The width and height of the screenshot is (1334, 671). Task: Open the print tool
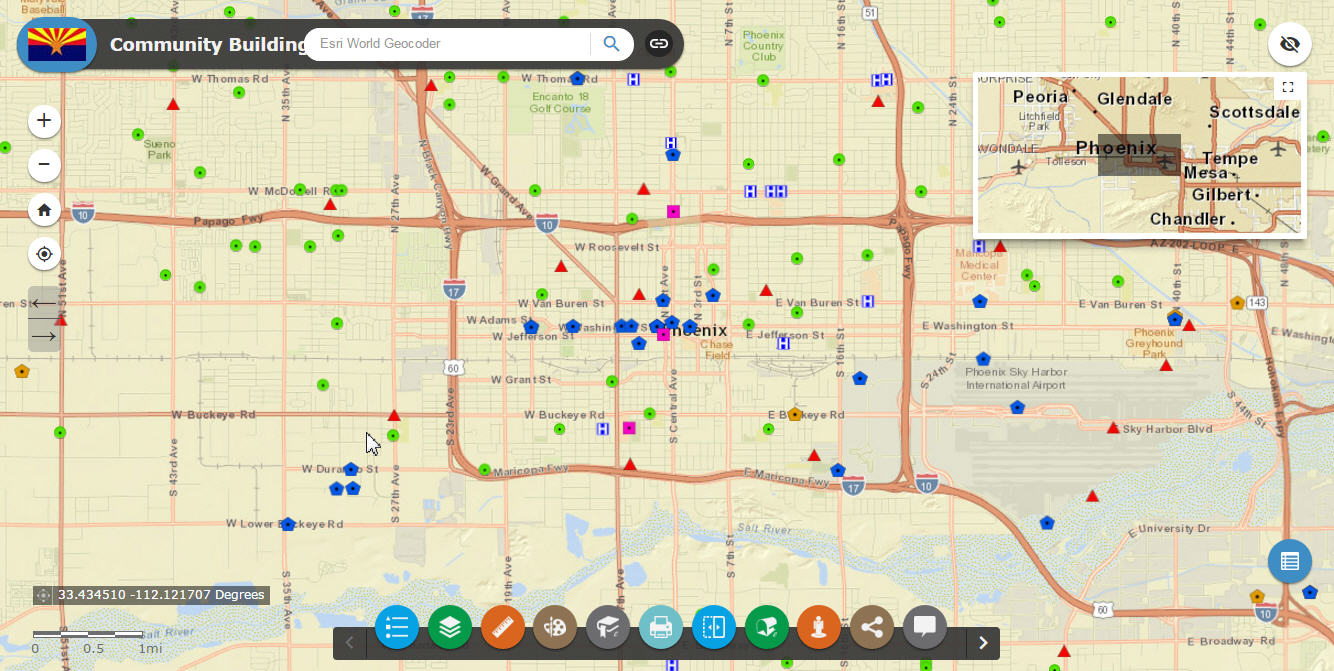pyautogui.click(x=660, y=627)
